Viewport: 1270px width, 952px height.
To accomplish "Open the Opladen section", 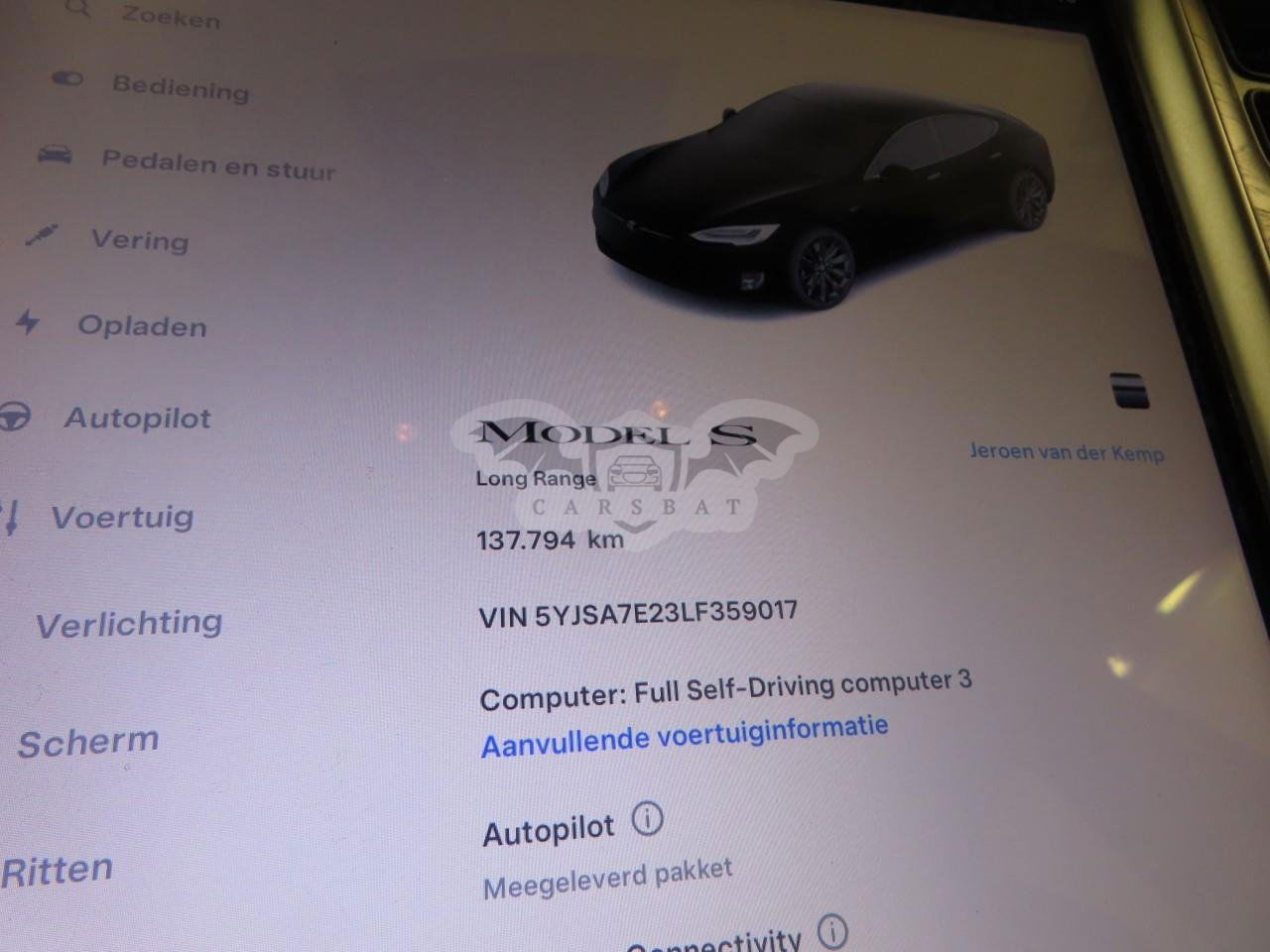I will pyautogui.click(x=142, y=326).
